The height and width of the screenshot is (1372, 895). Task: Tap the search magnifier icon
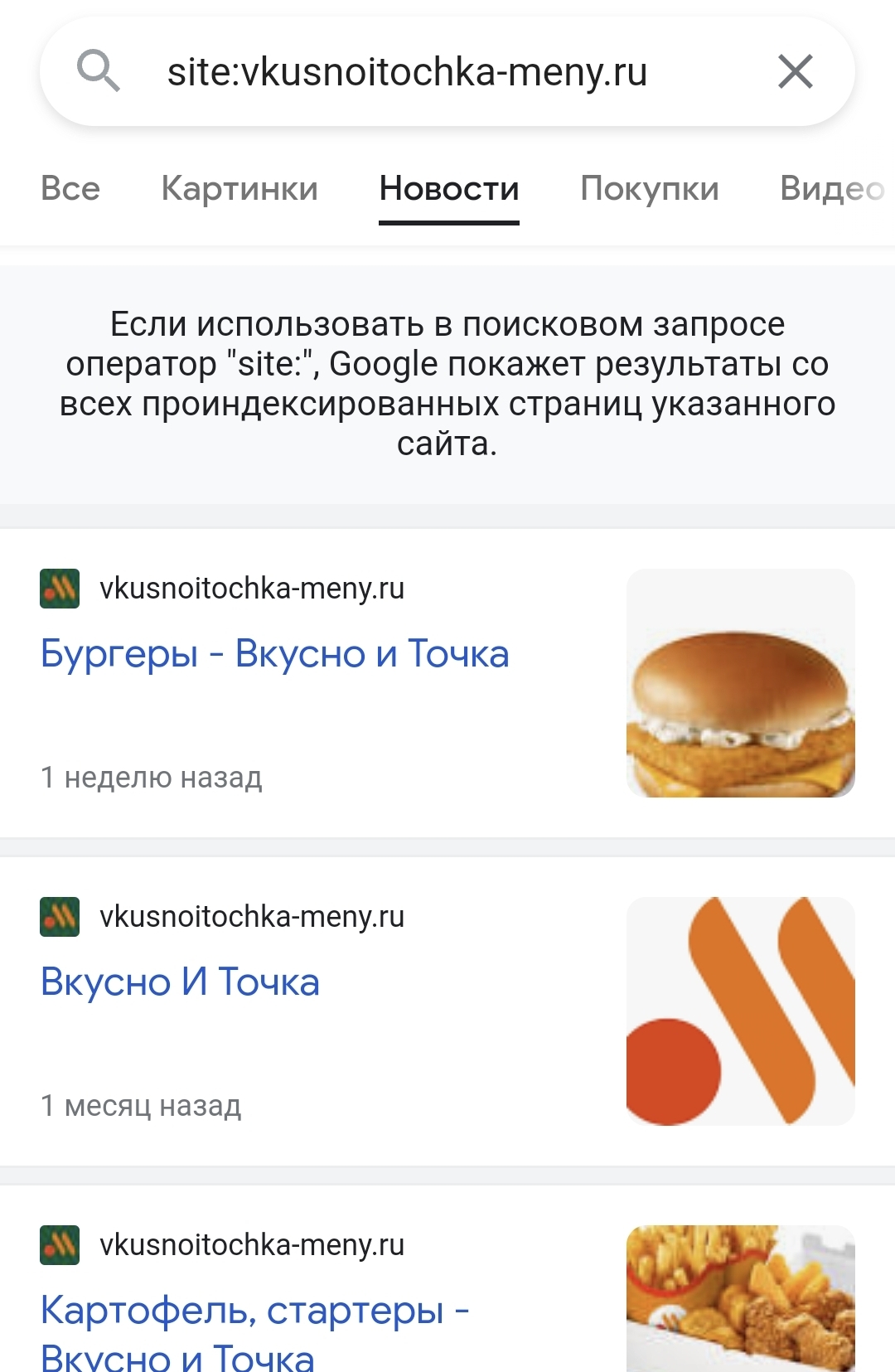point(99,70)
